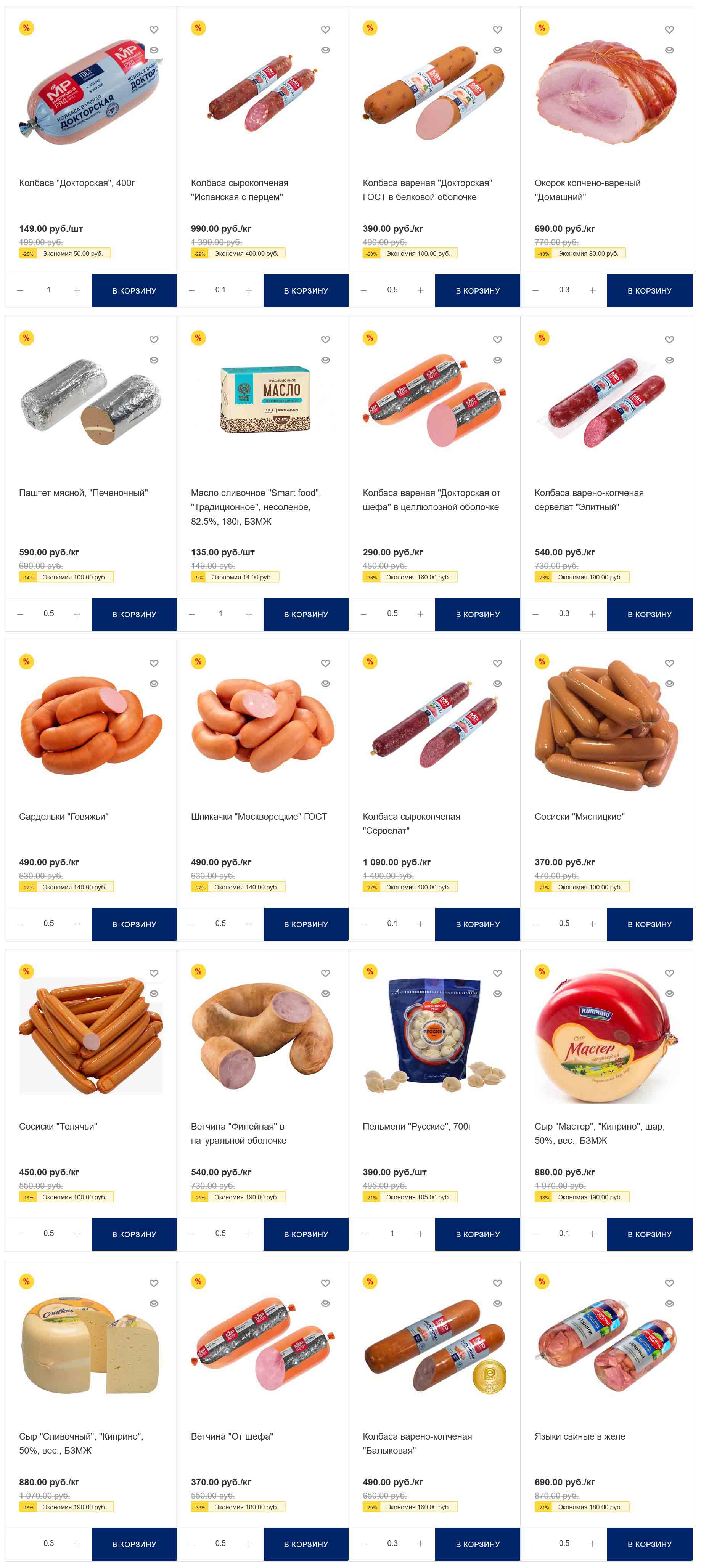Screen dimensions: 701x1568
Task: Quick view Колбаса варено-копченая "Балыковая"
Action: pos(498,1304)
